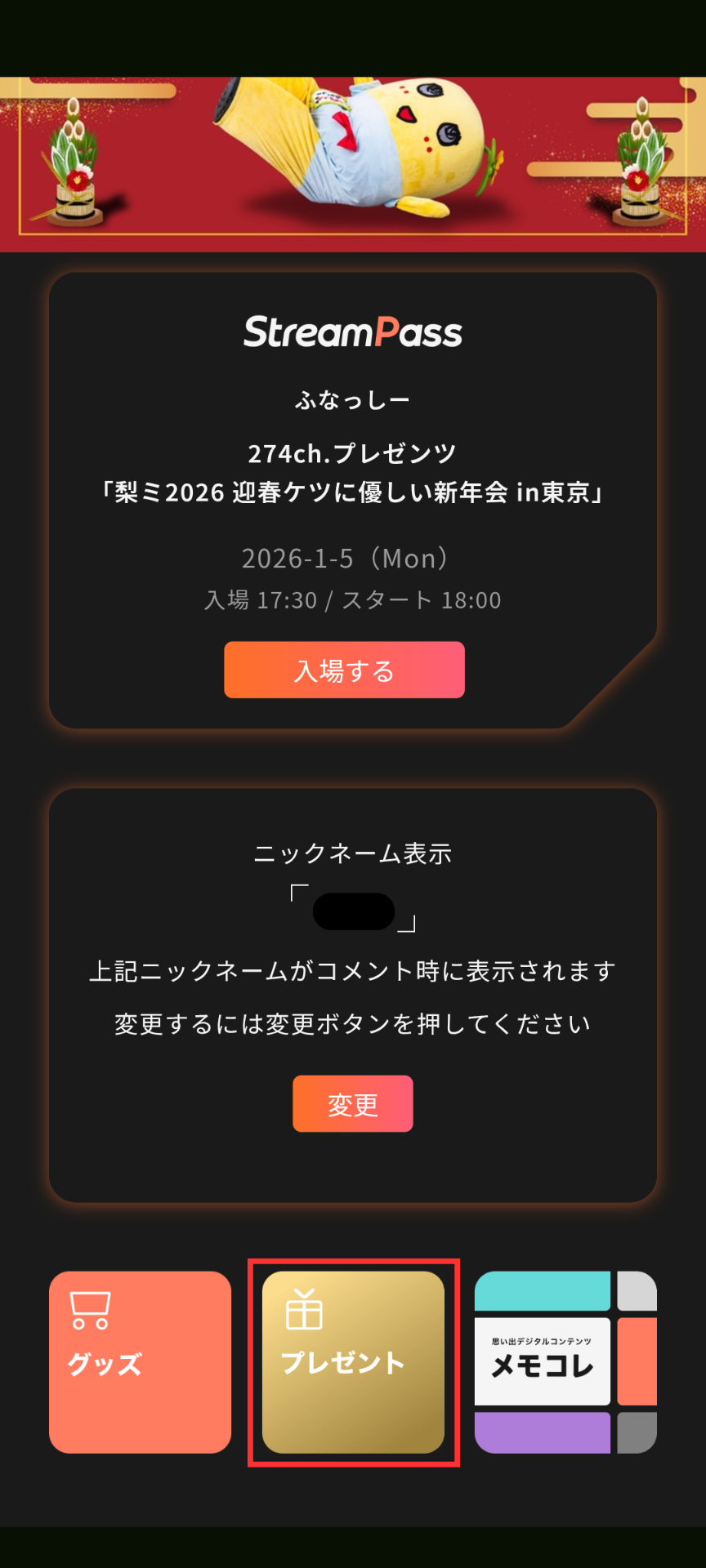Viewport: 706px width, 1568px height.
Task: Tap the 入場する button to enter
Action: 344,670
